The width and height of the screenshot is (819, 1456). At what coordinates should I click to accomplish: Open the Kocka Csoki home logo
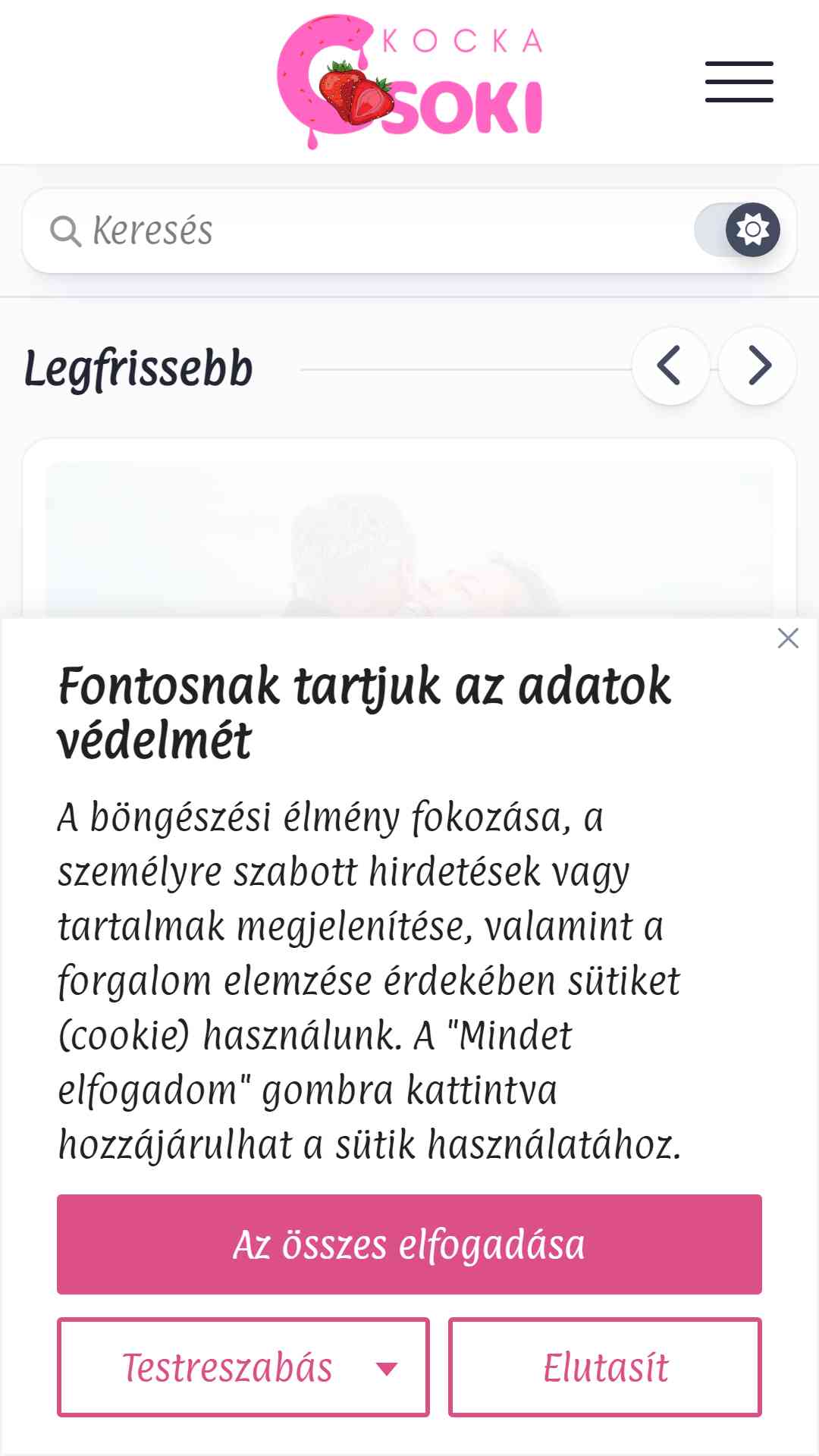click(x=409, y=80)
